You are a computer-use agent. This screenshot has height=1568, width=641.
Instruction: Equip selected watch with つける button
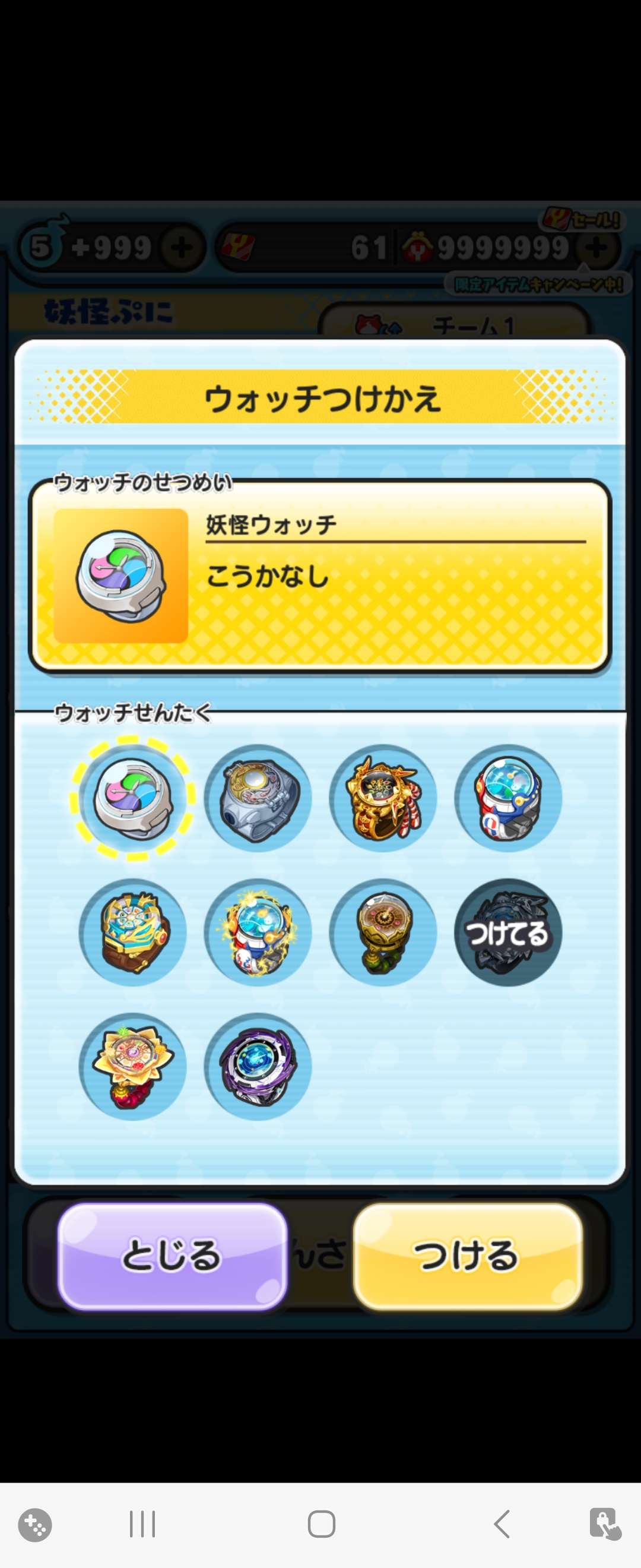pyautogui.click(x=467, y=1256)
